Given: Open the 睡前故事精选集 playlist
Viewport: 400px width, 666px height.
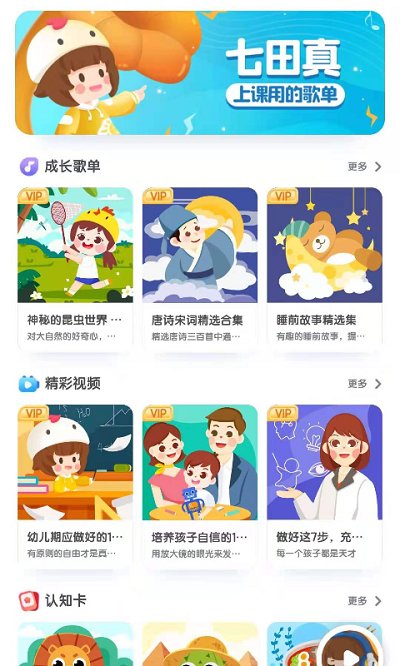Looking at the screenshot, I should [324, 269].
